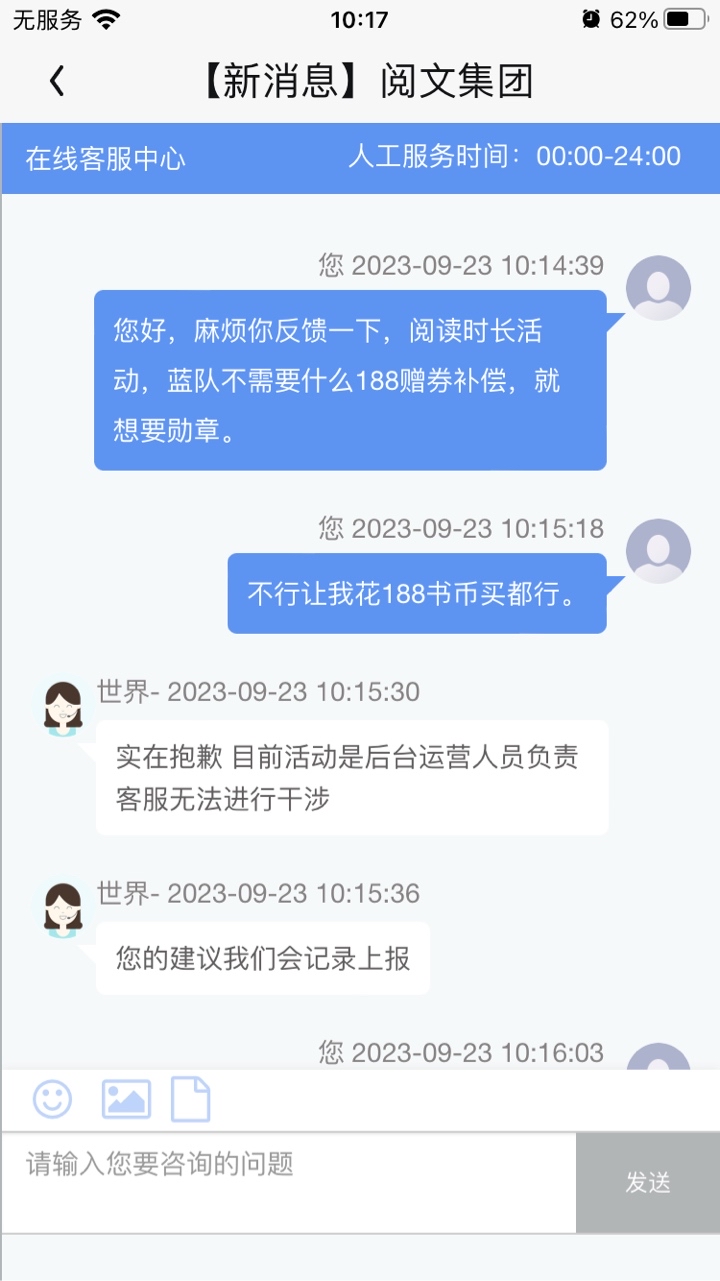Viewport: 720px width, 1281px height.
Task: Tap the 发送 button
Action: click(x=648, y=1183)
